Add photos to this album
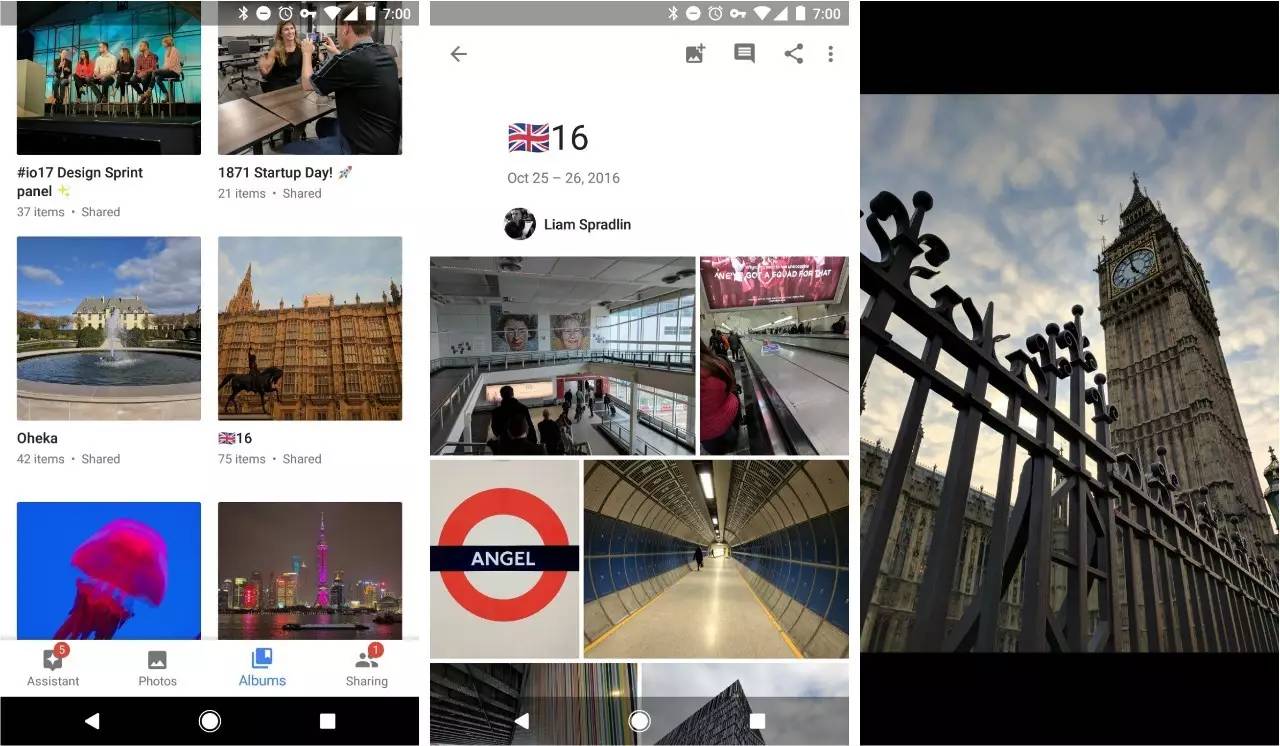Image resolution: width=1280 pixels, height=746 pixels. [x=695, y=54]
